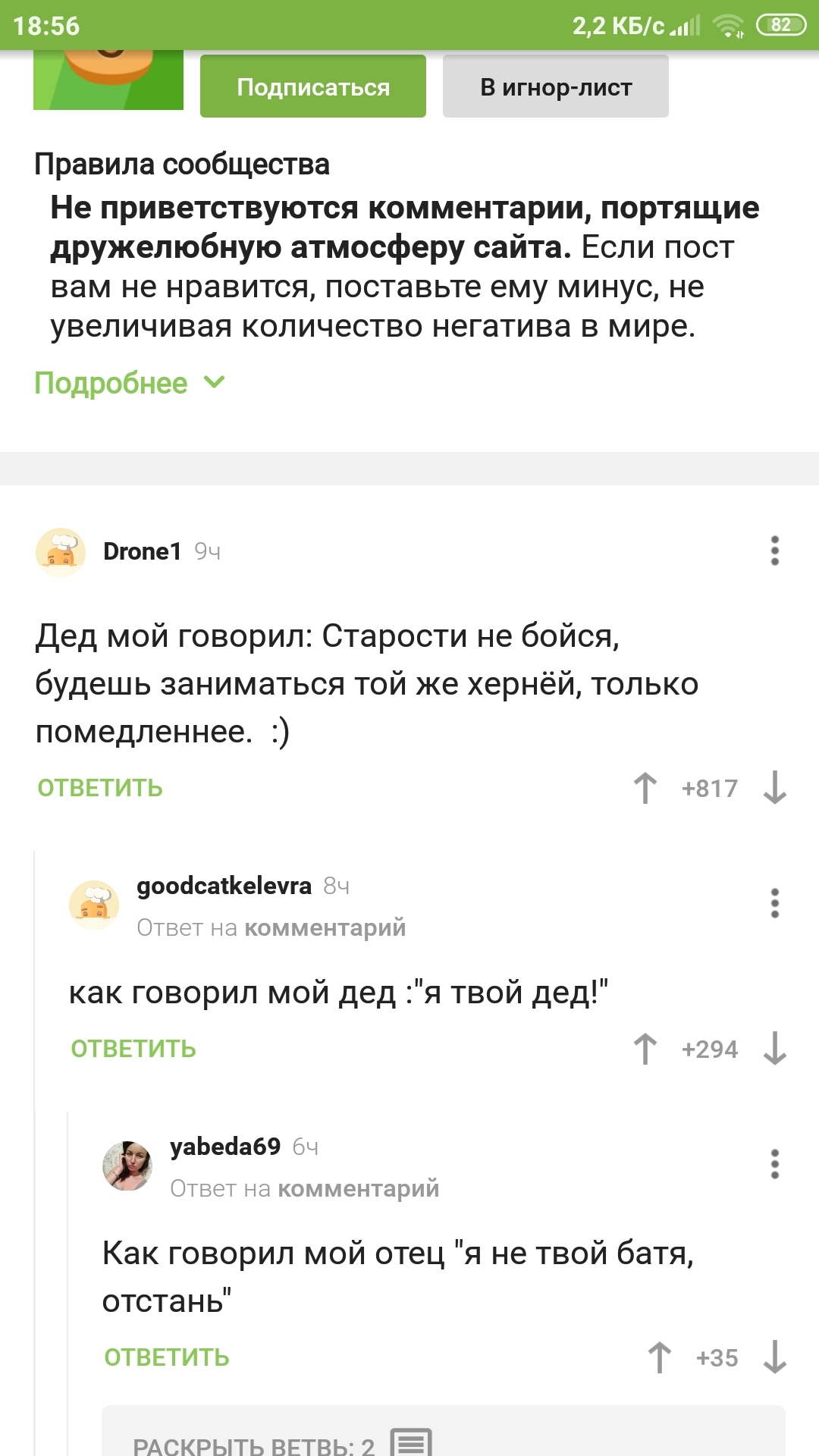819x1456 pixels.
Task: Tap the Подписаться button
Action: point(312,86)
